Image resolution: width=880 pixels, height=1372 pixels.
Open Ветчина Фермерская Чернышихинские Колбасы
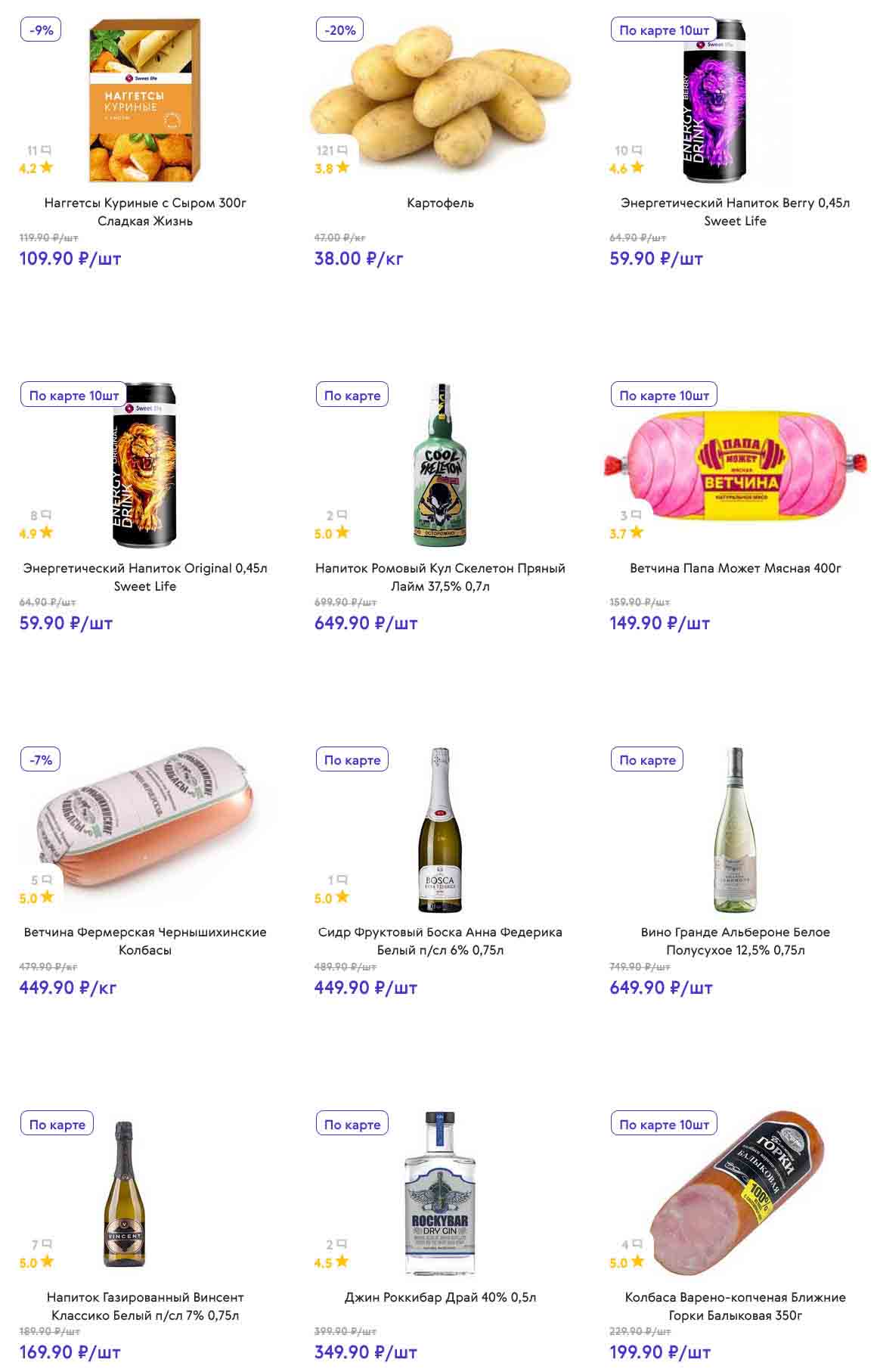[x=144, y=941]
